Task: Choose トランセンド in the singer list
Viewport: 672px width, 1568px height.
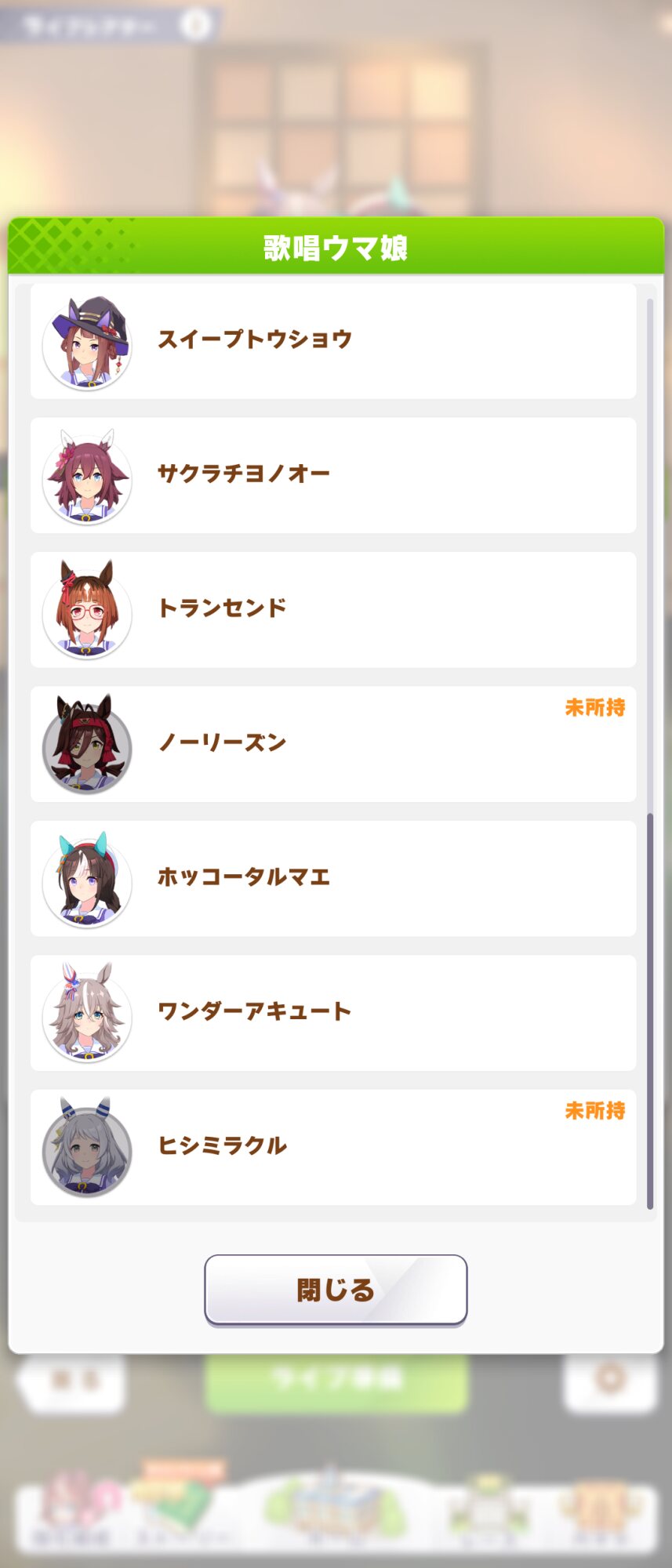Action: click(x=332, y=609)
